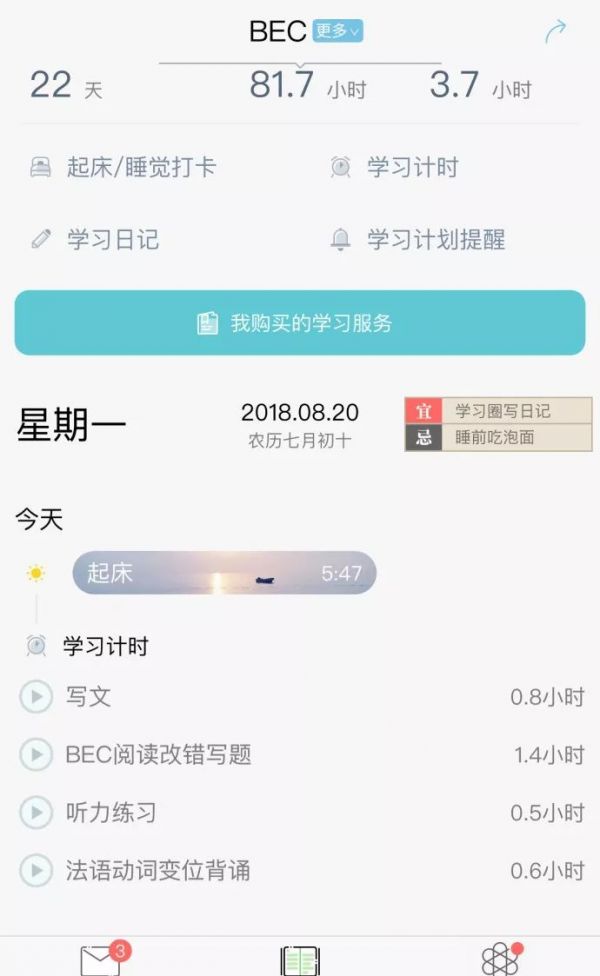Start the timer for 写文
Screen dimensions: 600x976
(36, 696)
